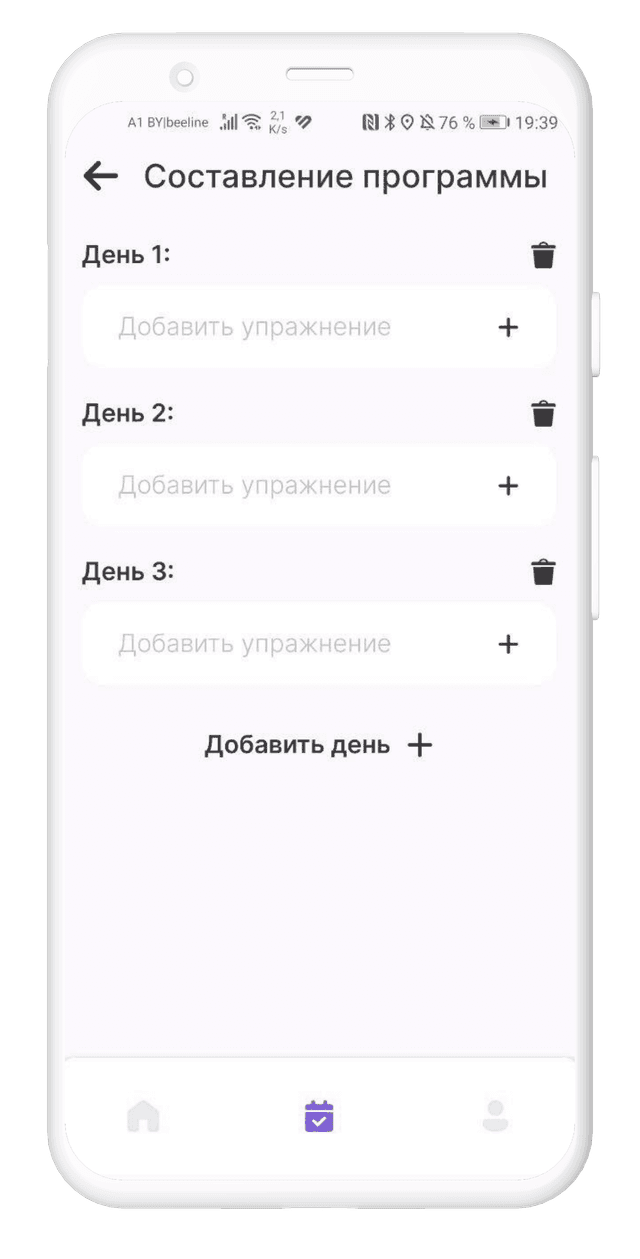Remove День 3 using trash icon
The height and width of the screenshot is (1259, 640).
click(543, 572)
